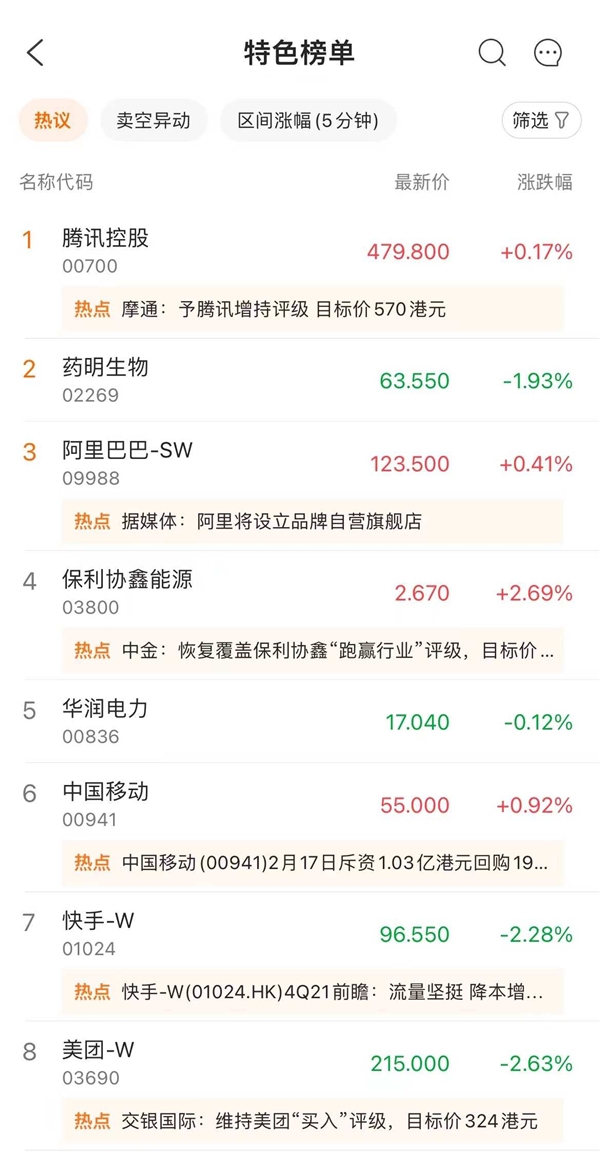This screenshot has height=1163, width=600.
Task: Sort list by 涨跌幅 column
Action: click(545, 182)
